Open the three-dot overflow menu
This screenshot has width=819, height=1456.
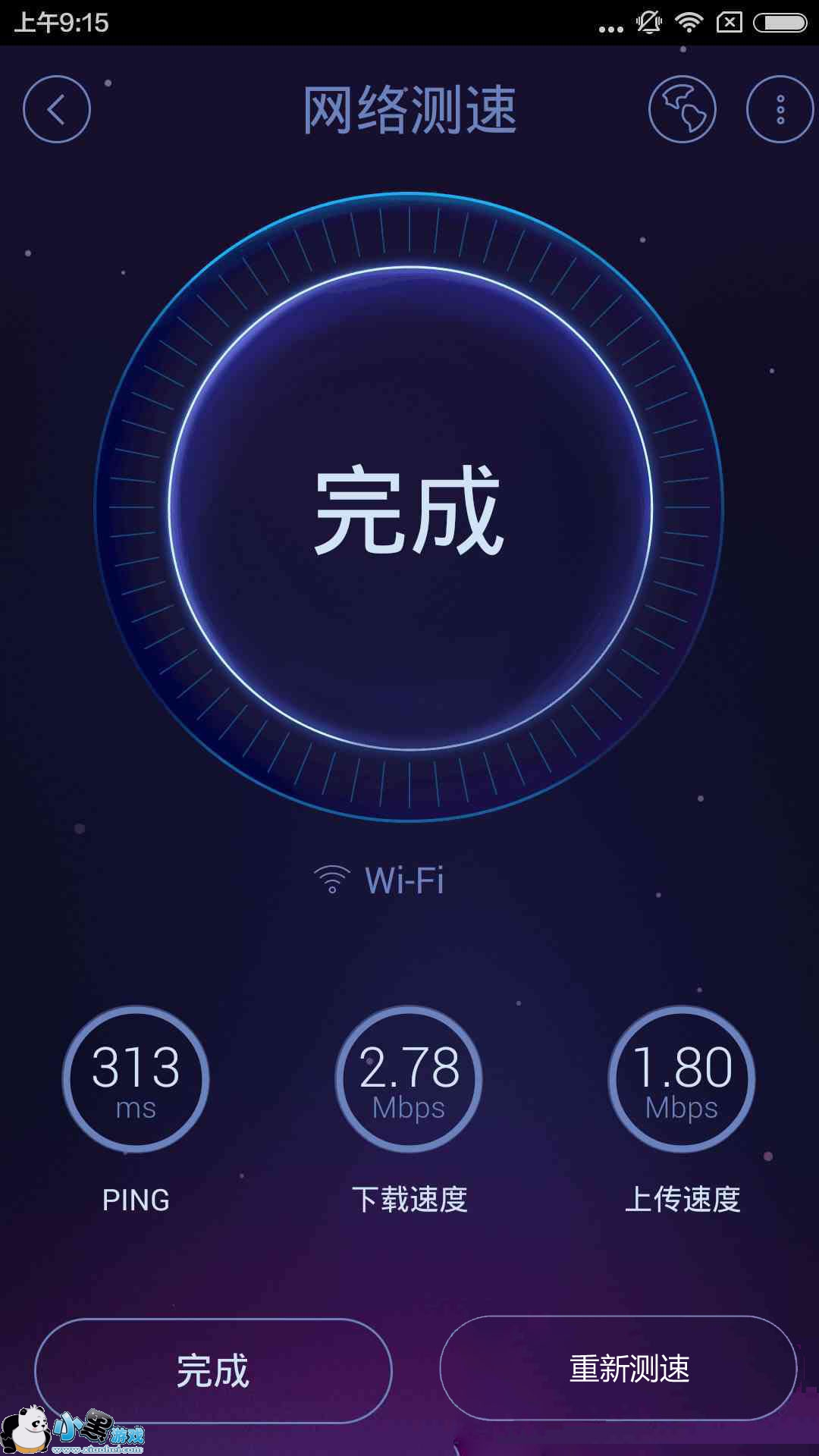780,109
